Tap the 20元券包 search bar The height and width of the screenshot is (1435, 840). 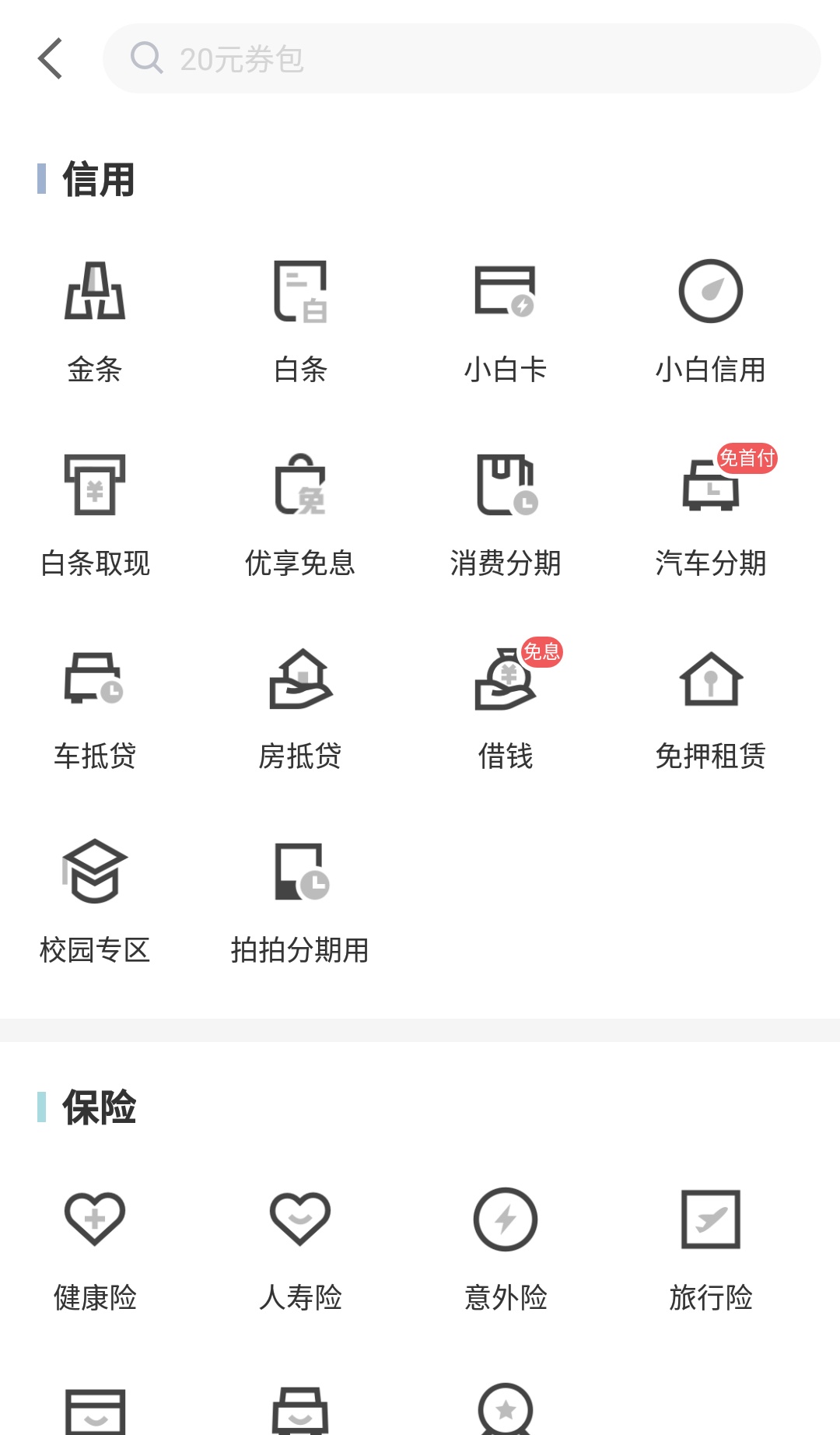[463, 58]
